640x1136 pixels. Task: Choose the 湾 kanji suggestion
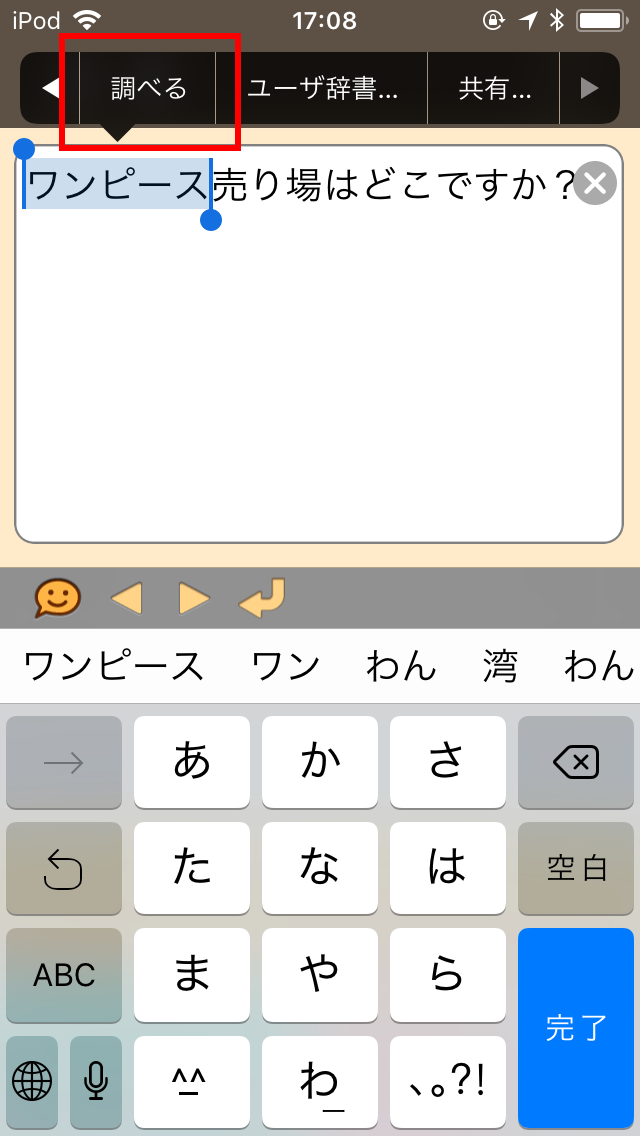click(x=499, y=666)
